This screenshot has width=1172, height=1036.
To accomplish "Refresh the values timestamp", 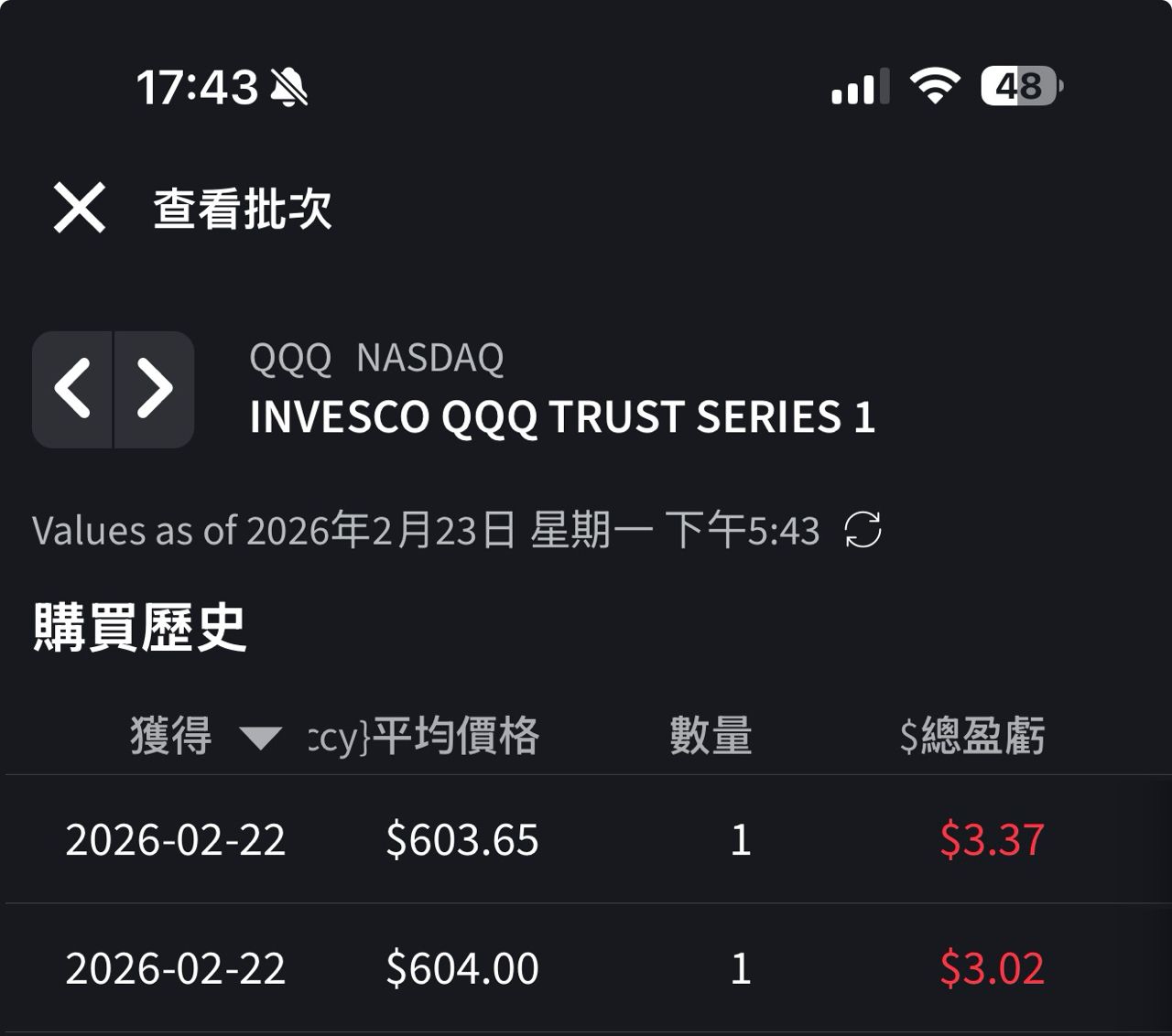I will tap(863, 530).
